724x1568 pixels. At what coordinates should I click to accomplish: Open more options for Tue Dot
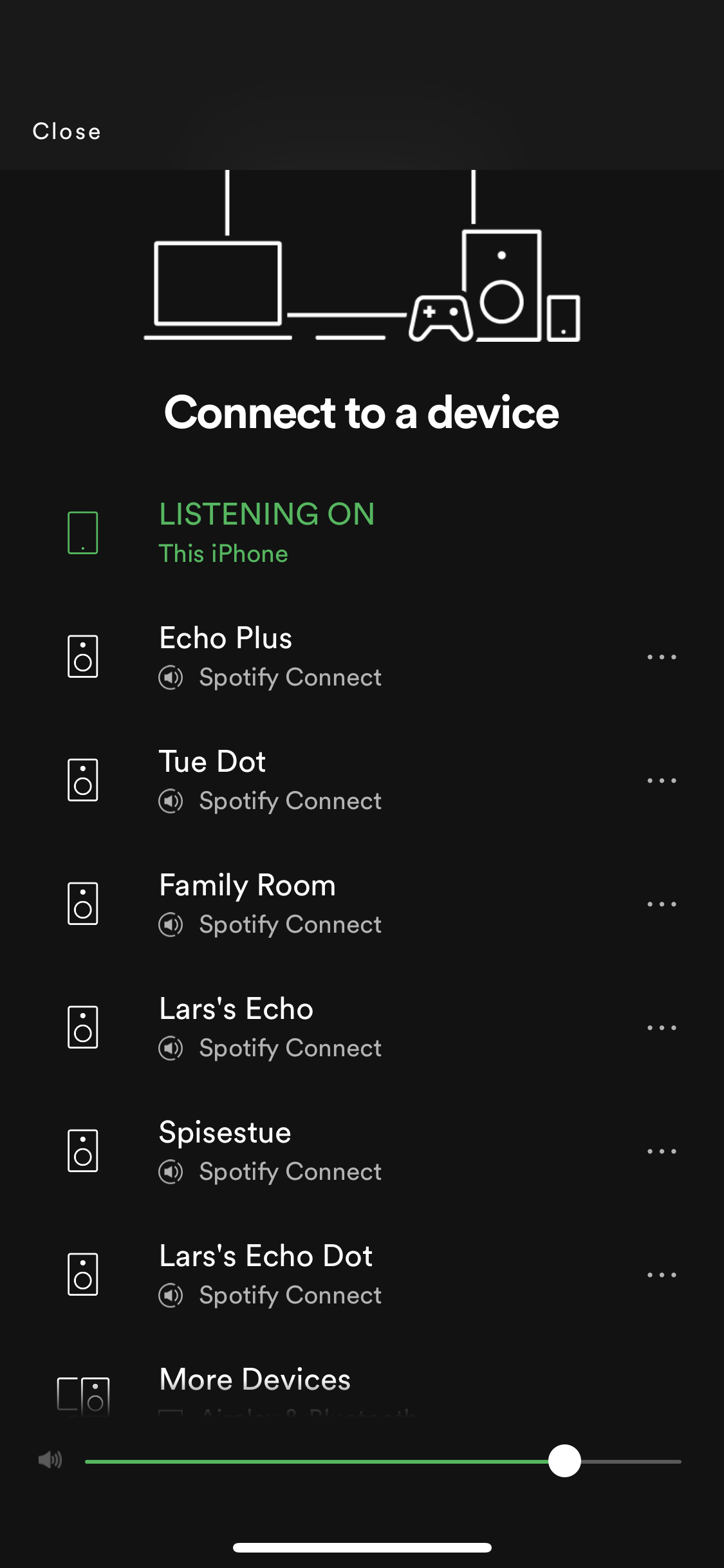[662, 781]
